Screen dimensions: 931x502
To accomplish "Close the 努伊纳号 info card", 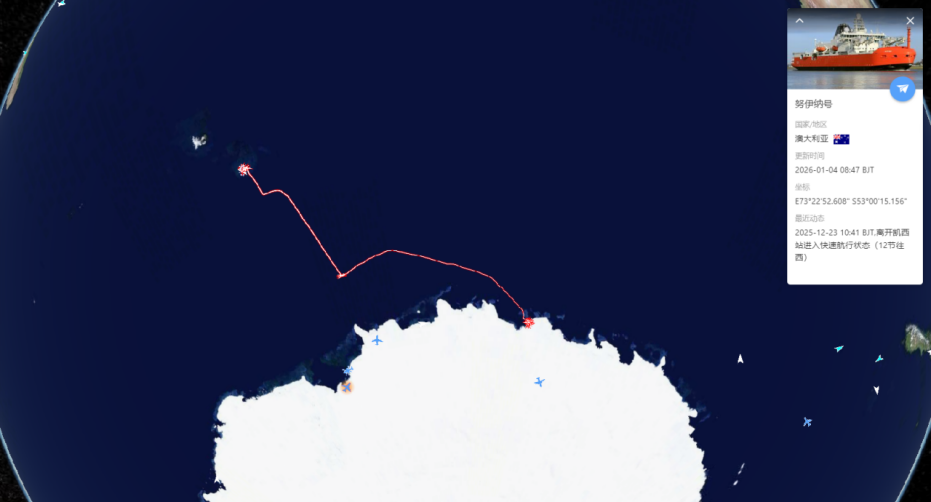I will click(910, 20).
